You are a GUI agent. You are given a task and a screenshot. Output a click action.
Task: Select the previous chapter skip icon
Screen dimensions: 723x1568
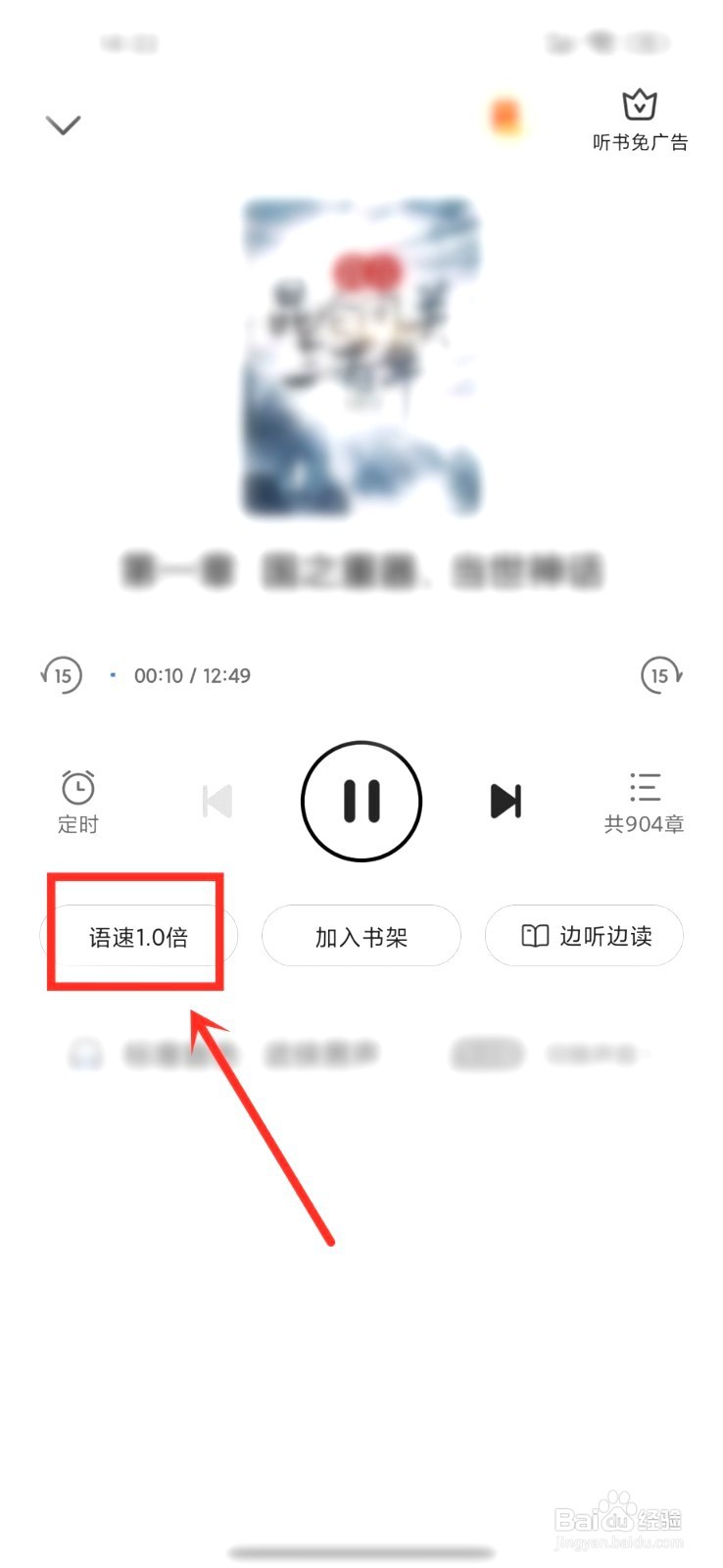point(217,801)
